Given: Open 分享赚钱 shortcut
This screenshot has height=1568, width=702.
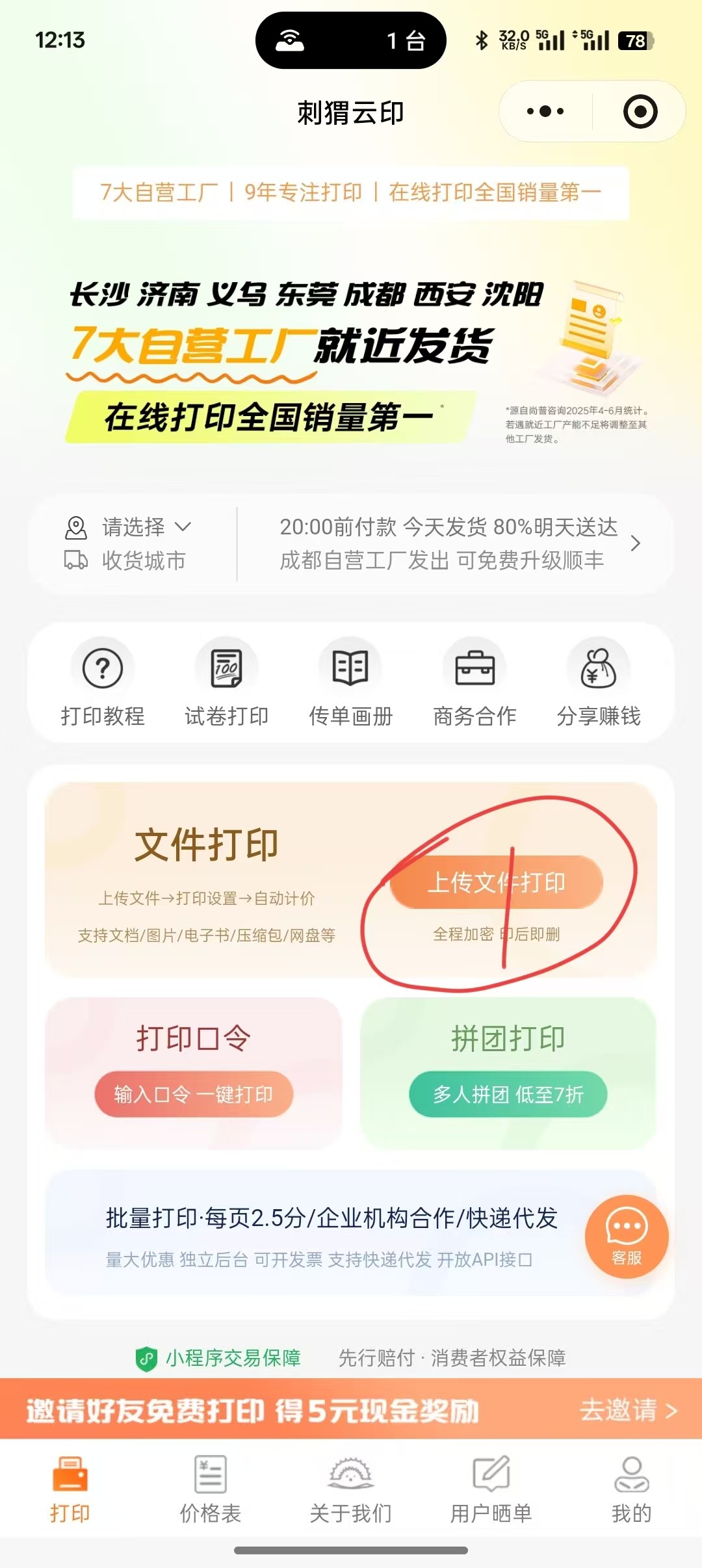Looking at the screenshot, I should (599, 683).
